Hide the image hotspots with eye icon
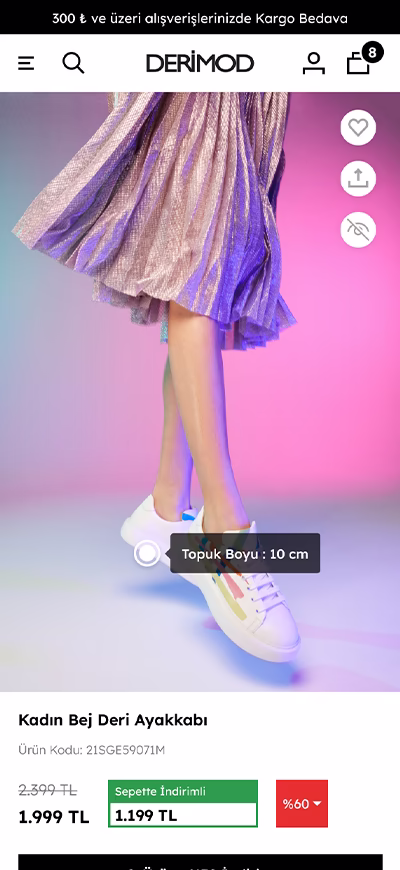The width and height of the screenshot is (400, 870). tap(358, 230)
